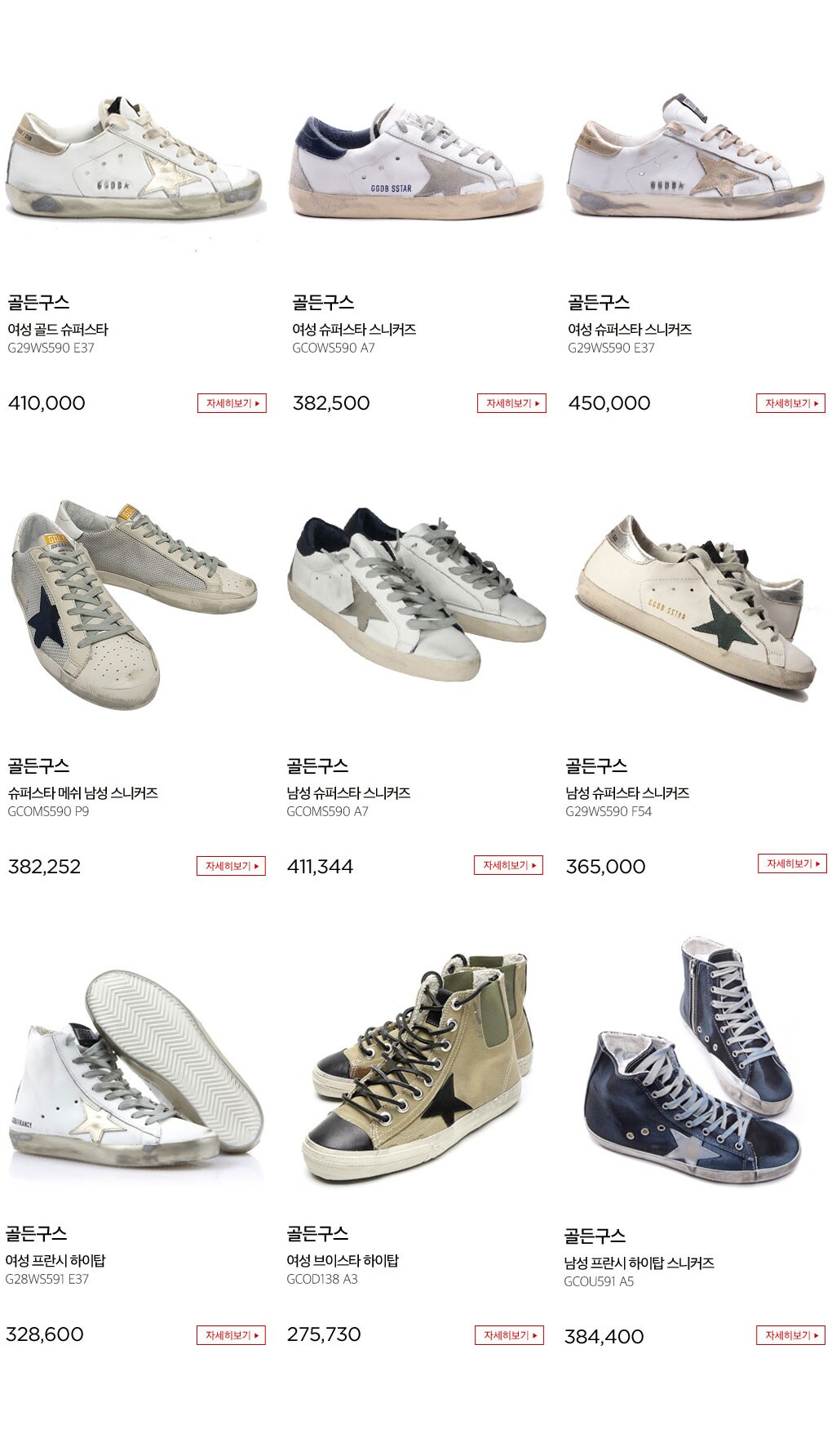Tap 자세히보기 for the 411,344 남성 슈퍼스타 스니커즈

pyautogui.click(x=508, y=865)
